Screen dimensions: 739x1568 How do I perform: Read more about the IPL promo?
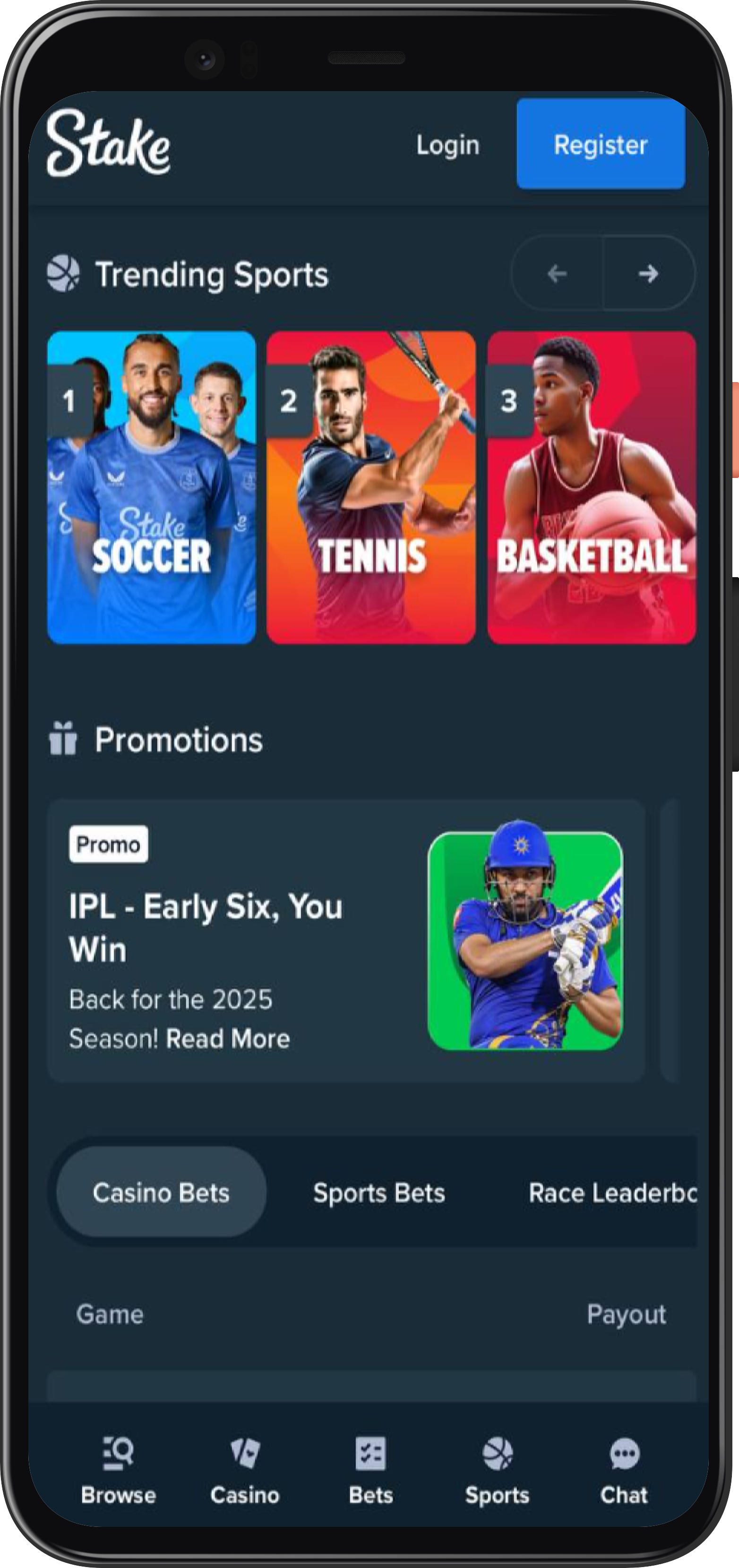pos(228,1039)
